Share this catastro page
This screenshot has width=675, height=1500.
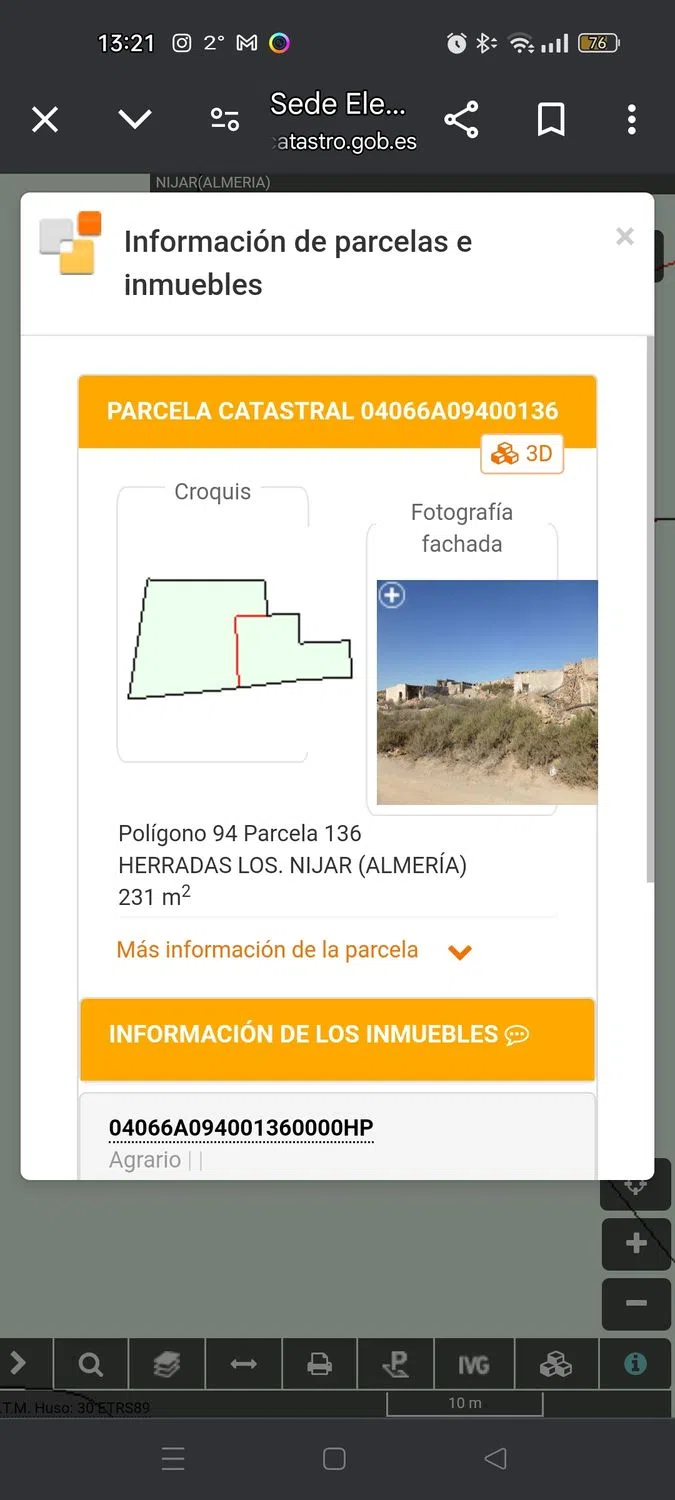tap(461, 120)
